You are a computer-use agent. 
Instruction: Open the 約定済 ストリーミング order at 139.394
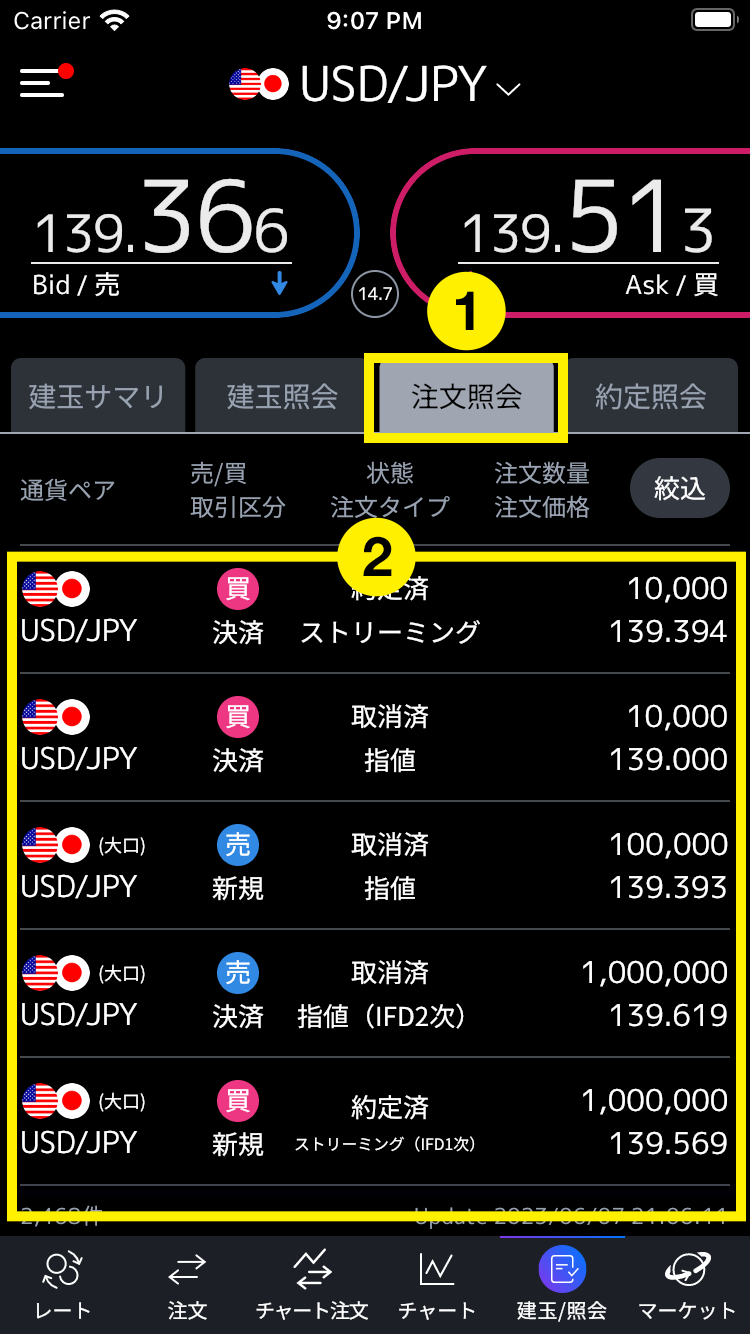pos(375,610)
